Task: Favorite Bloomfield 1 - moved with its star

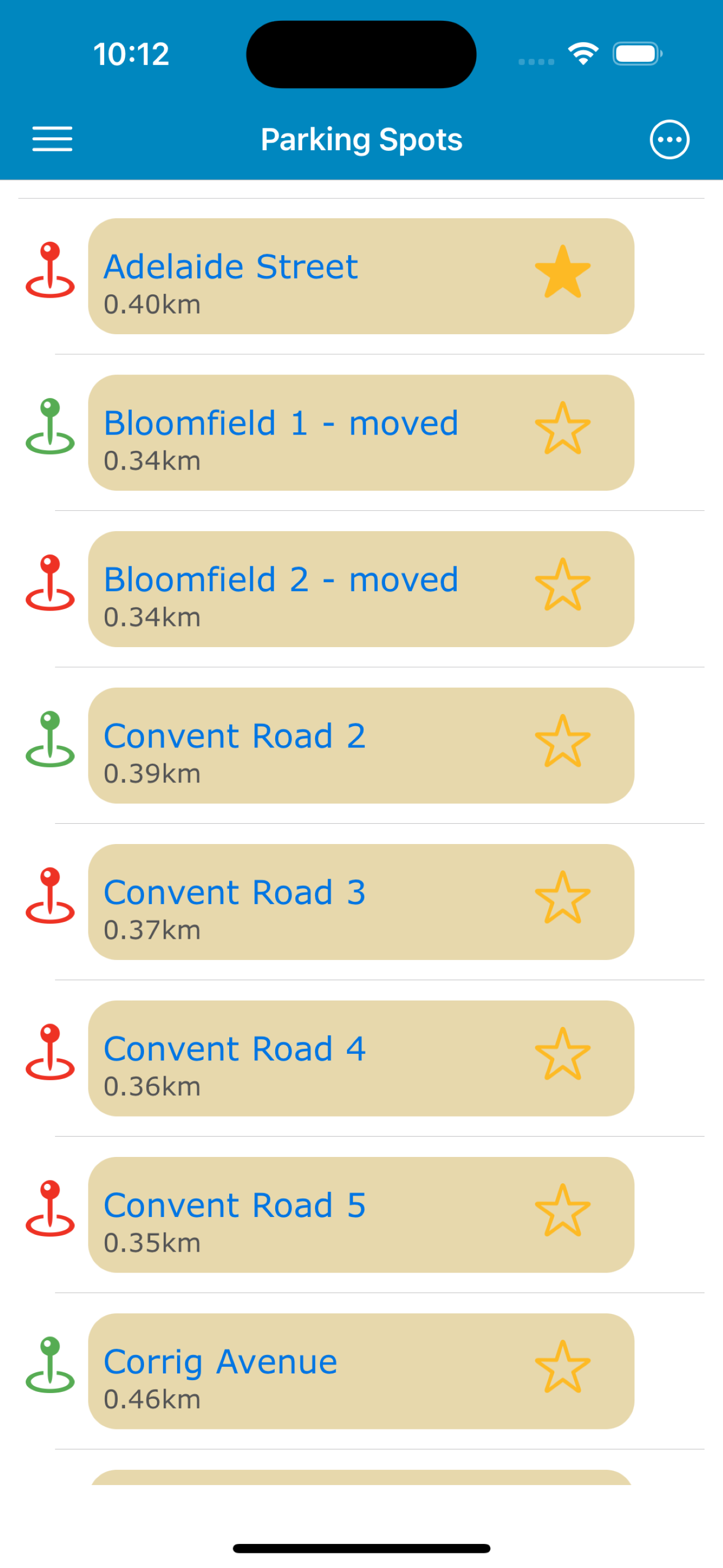Action: [562, 428]
